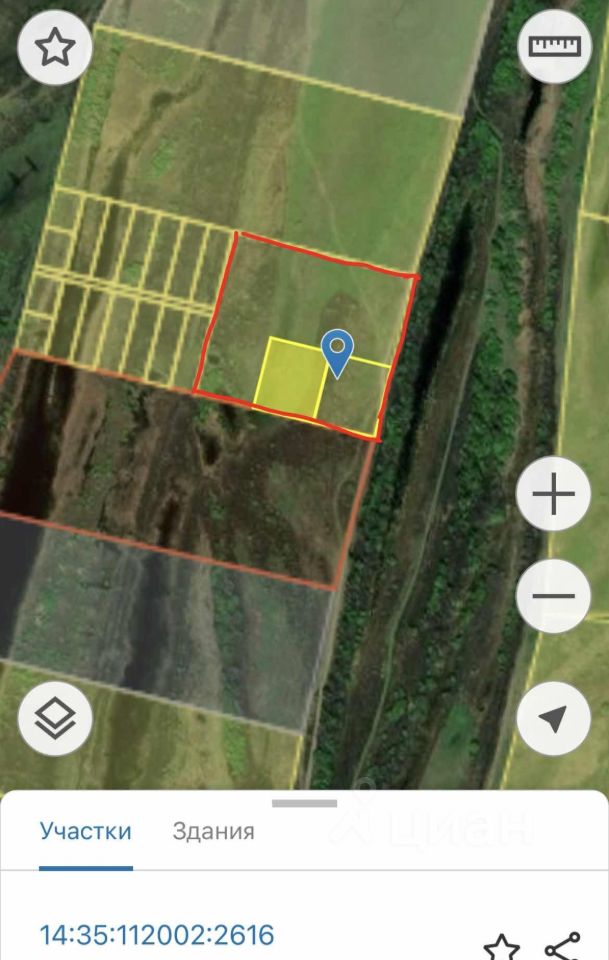The width and height of the screenshot is (609, 960).
Task: Zoom out of the map
Action: pos(553,597)
